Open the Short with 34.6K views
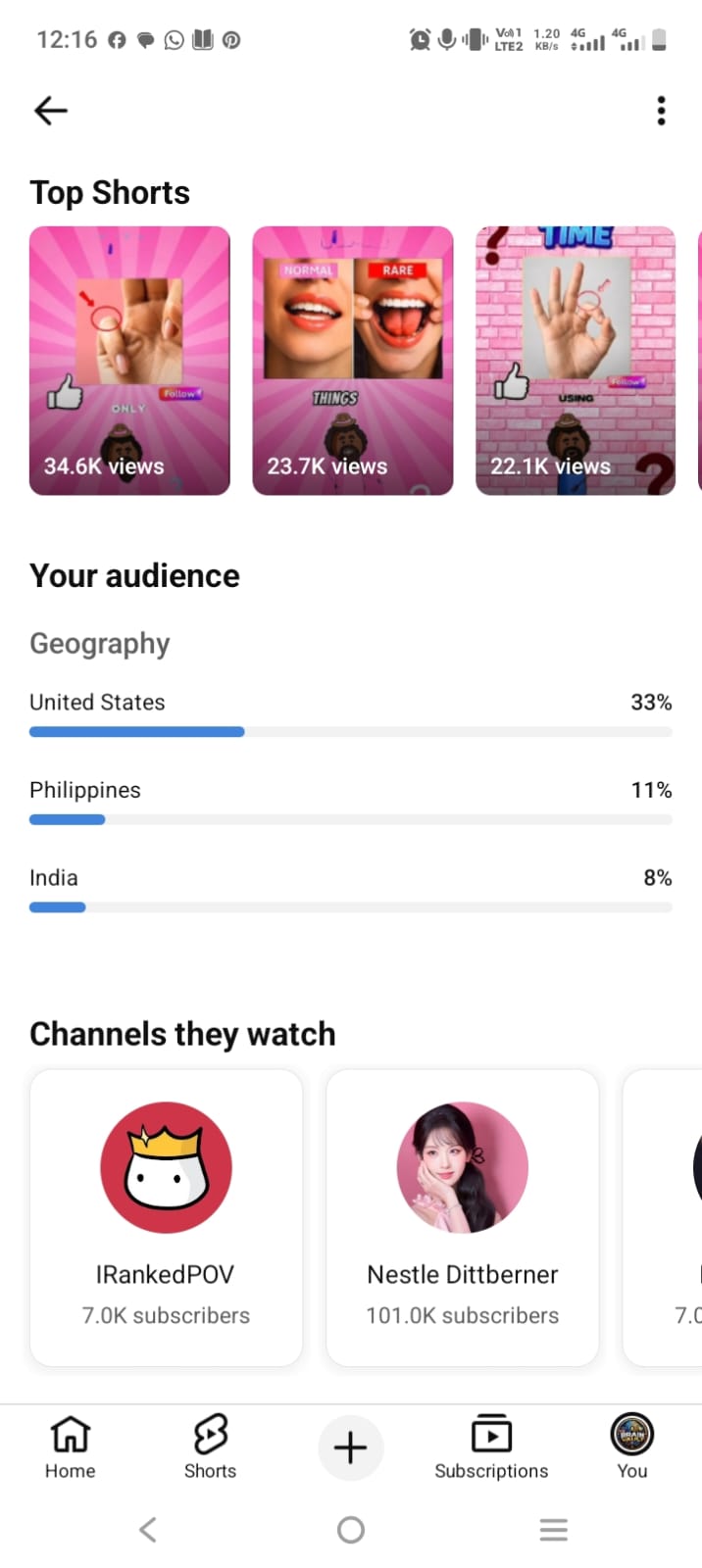Image resolution: width=702 pixels, height=1568 pixels. coord(129,361)
